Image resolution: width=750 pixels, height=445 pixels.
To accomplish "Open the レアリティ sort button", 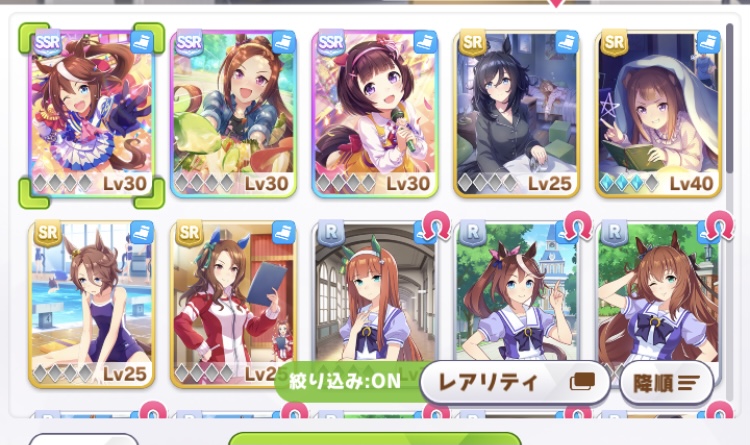I will [x=514, y=382].
